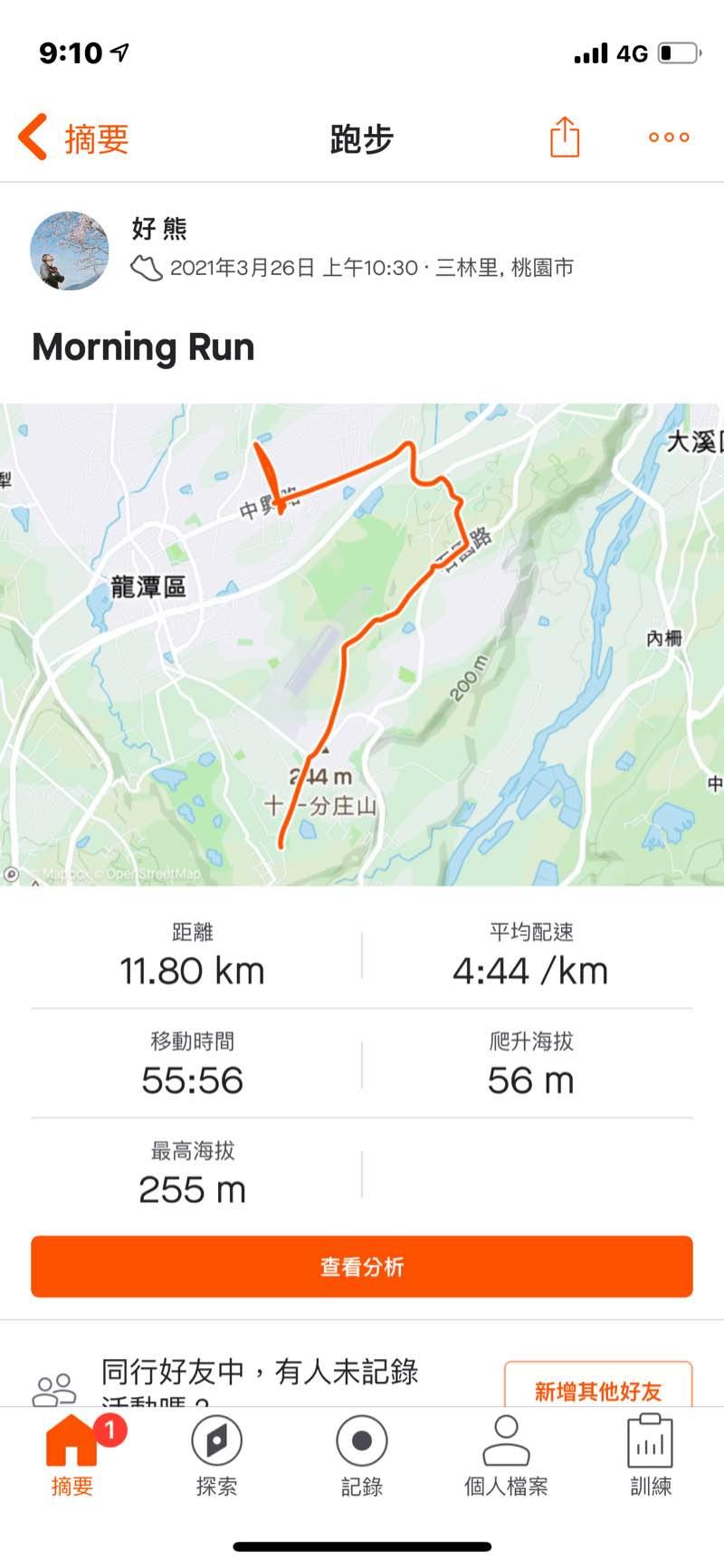The image size is (724, 1568).
Task: Open the 記錄 tab
Action: pos(362,1454)
